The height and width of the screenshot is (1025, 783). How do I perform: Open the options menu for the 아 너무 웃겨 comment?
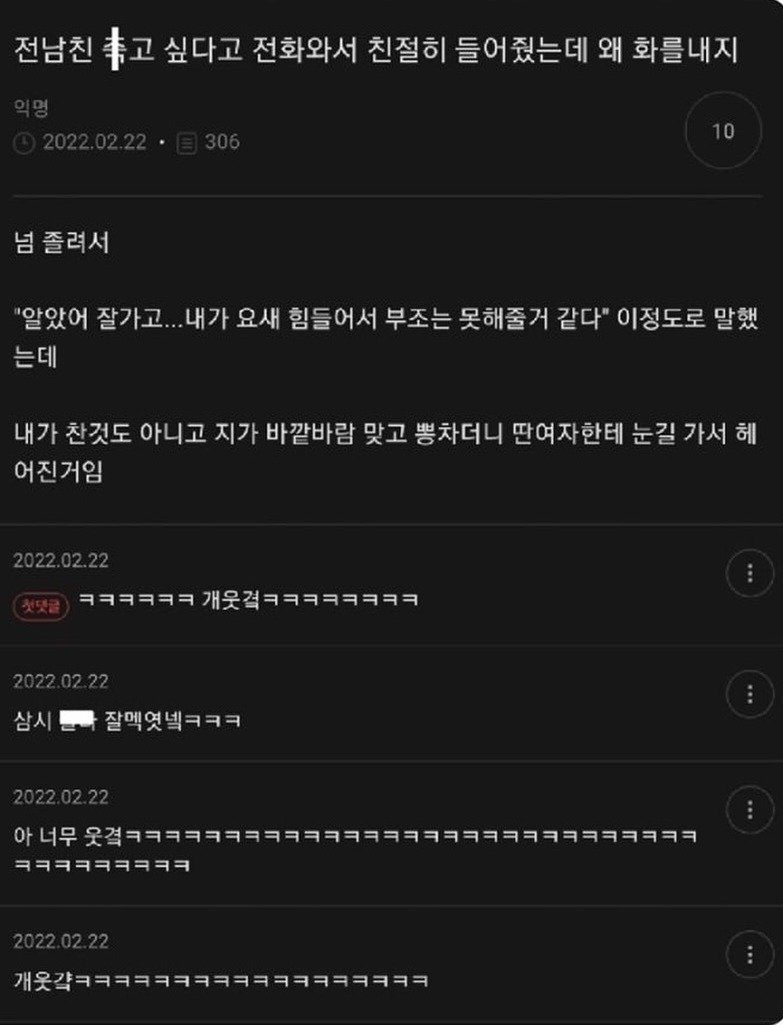749,811
